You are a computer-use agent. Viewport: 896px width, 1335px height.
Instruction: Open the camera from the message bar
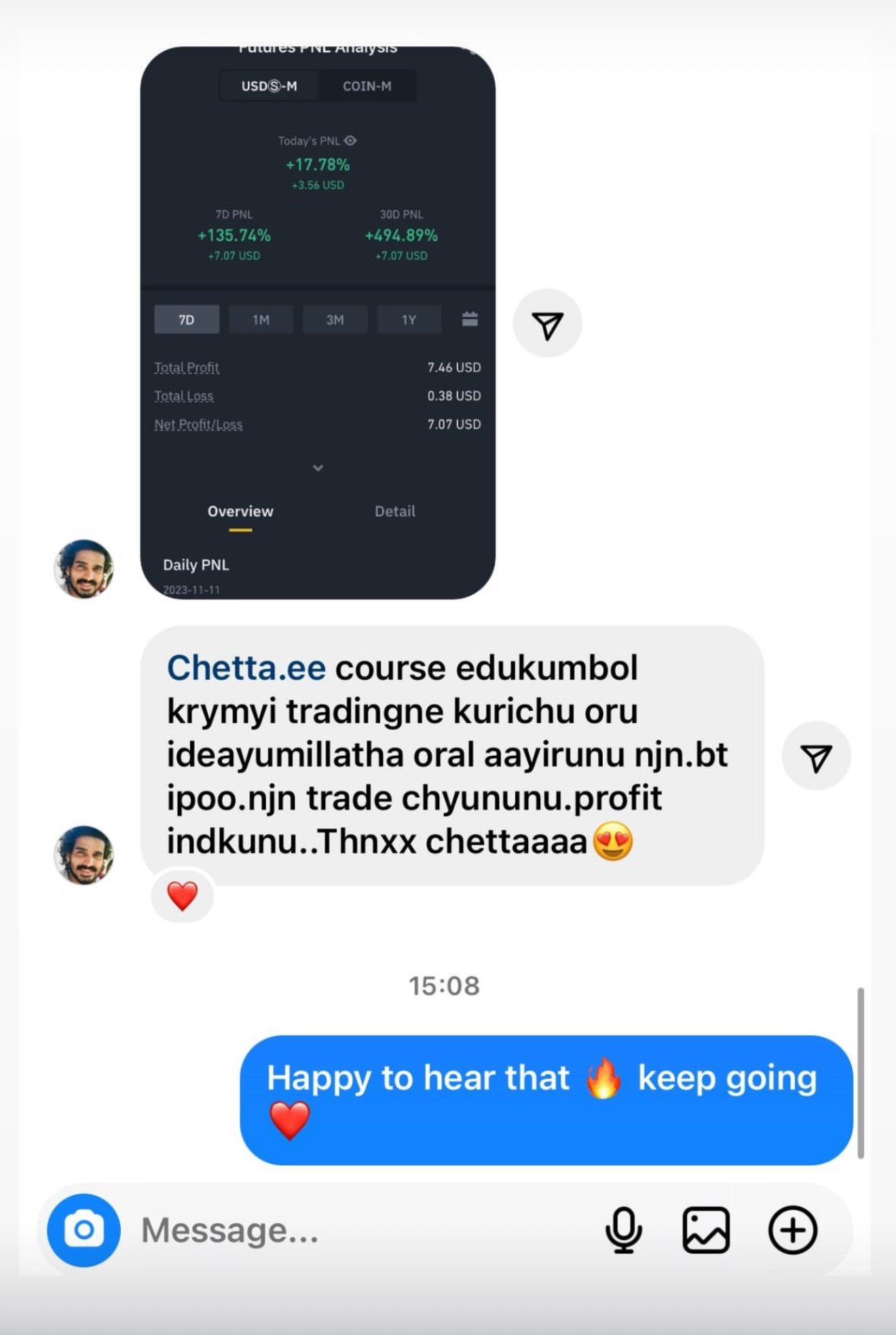(83, 1230)
